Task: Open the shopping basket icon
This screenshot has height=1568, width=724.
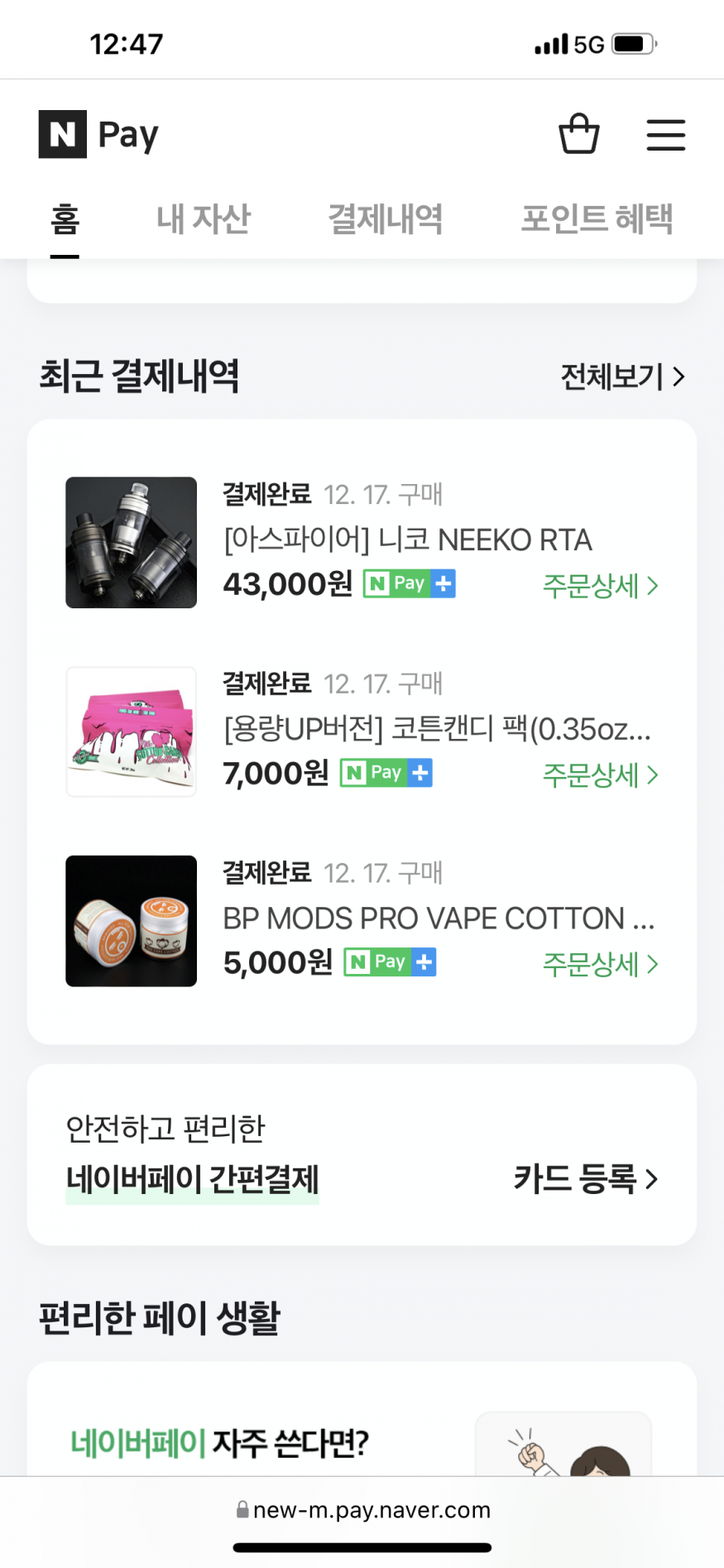Action: pos(578,134)
